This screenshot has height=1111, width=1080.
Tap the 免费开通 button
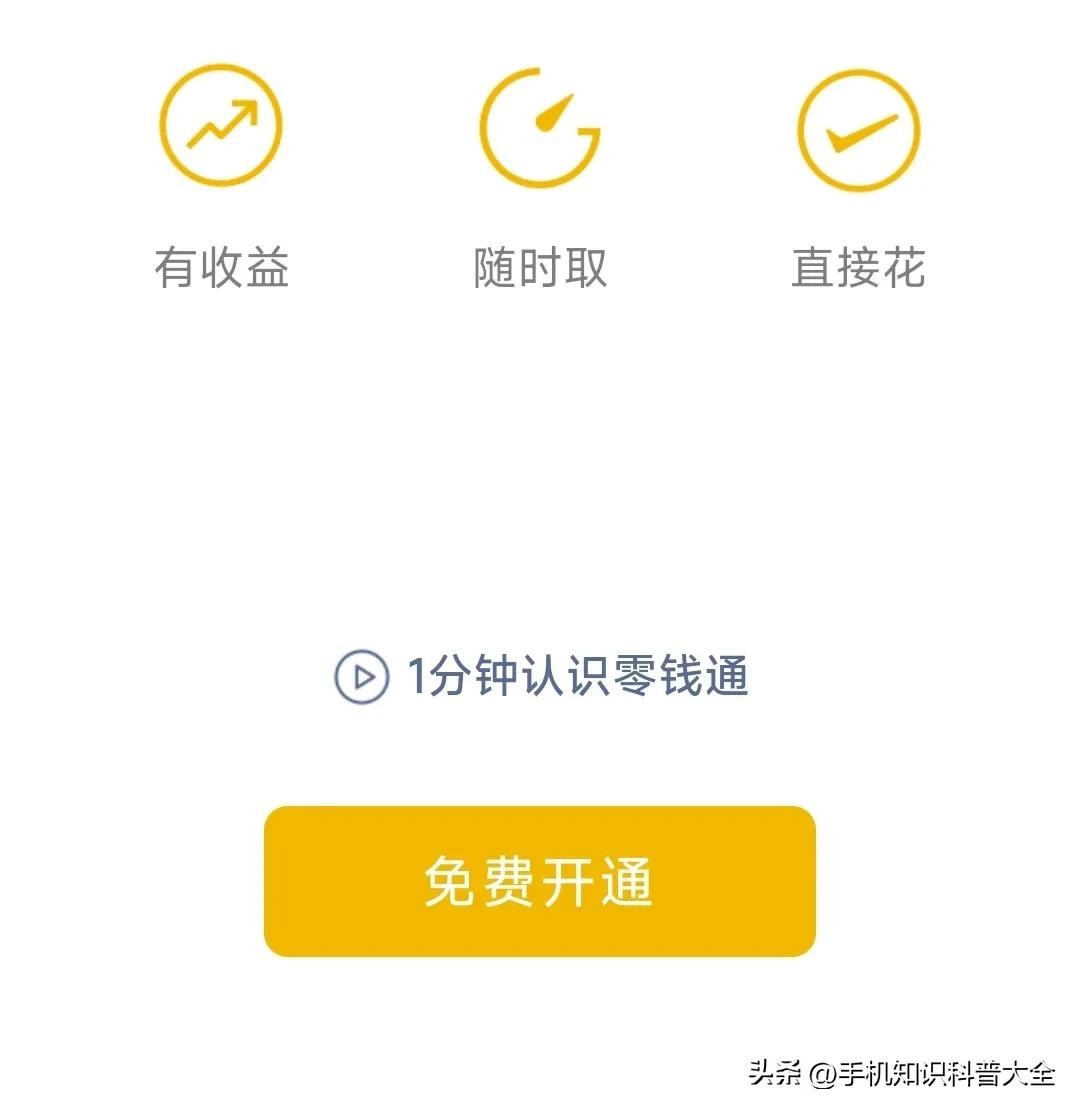pos(539,881)
